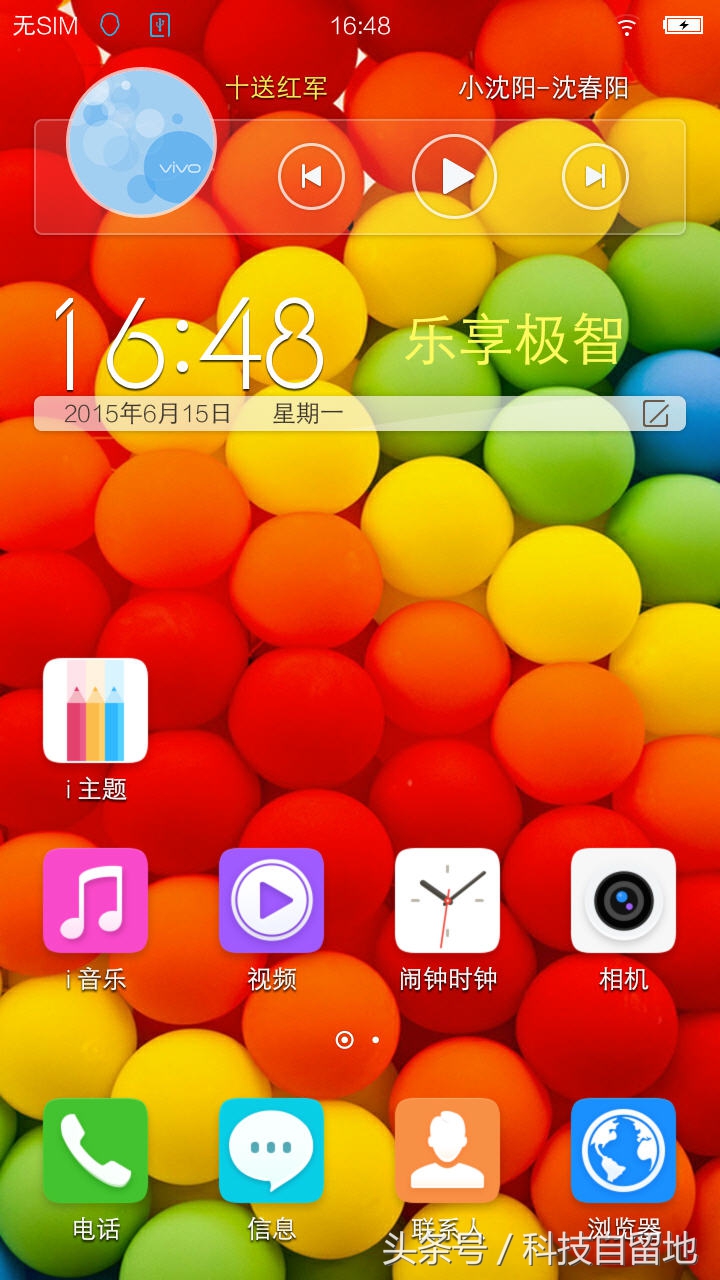Open the 电话 phone dialer
Image resolution: width=720 pixels, height=1280 pixels.
click(x=95, y=1150)
